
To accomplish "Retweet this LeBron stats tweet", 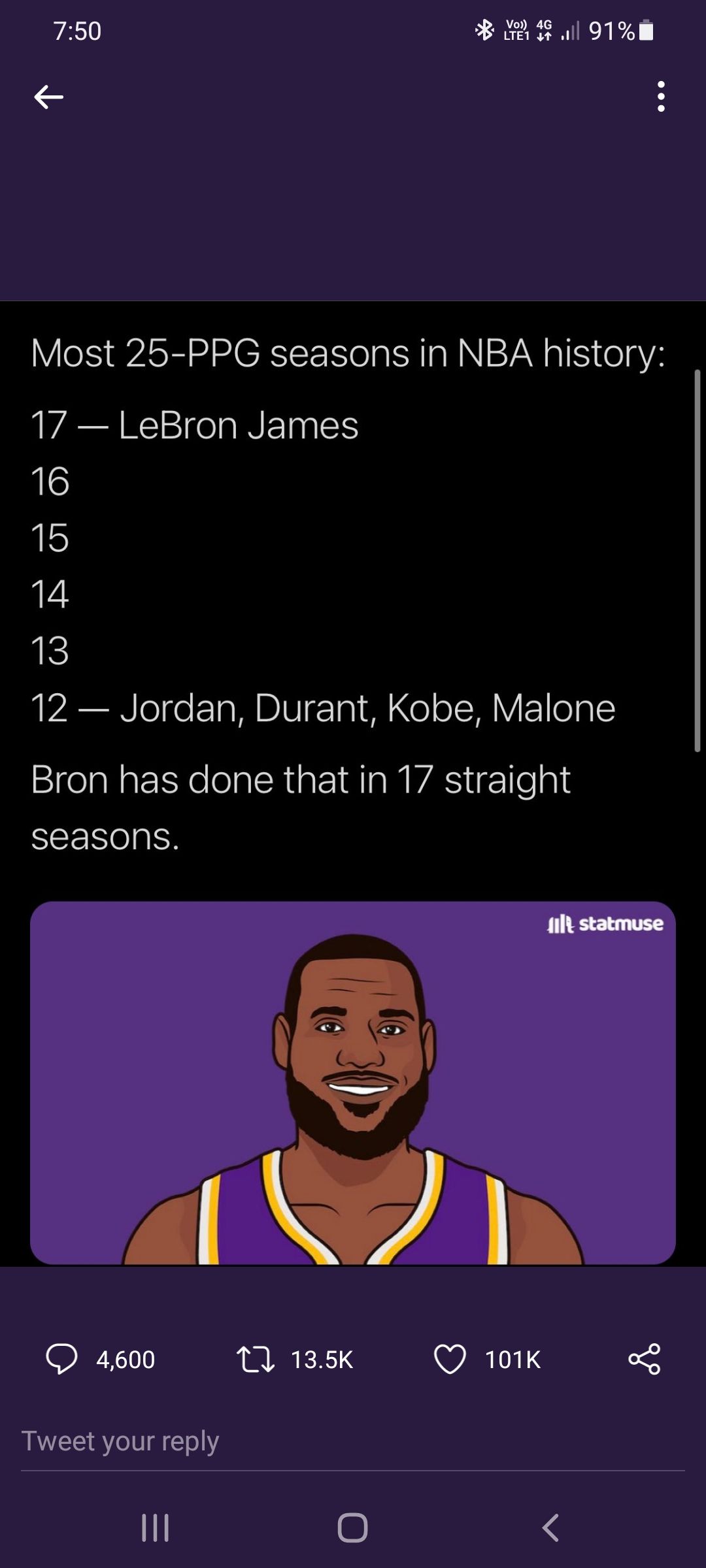I will pyautogui.click(x=255, y=1360).
